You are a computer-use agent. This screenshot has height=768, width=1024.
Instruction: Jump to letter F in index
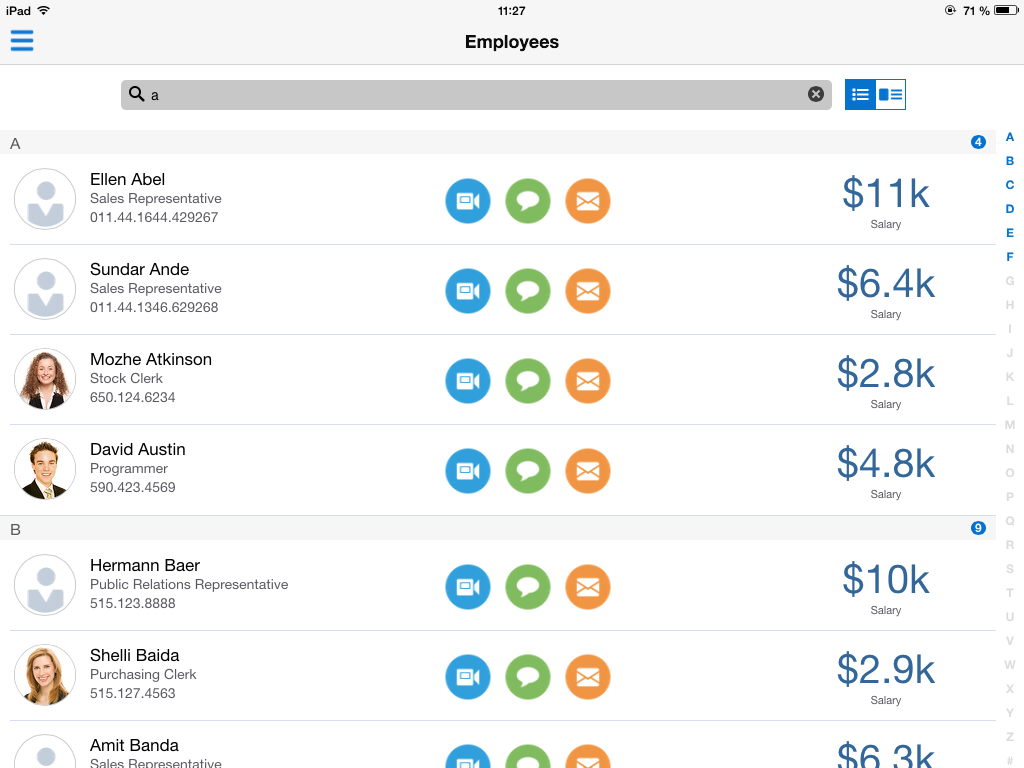point(1010,257)
